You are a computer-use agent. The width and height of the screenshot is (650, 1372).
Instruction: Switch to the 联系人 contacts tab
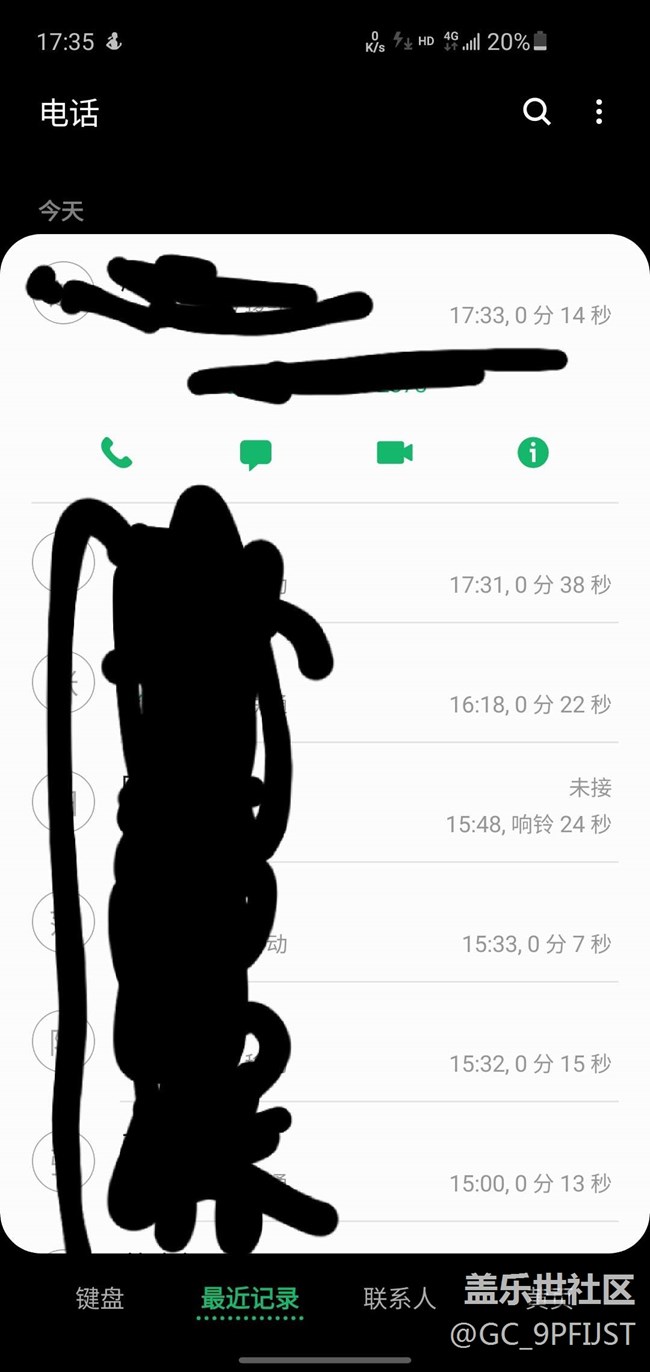coord(400,1299)
